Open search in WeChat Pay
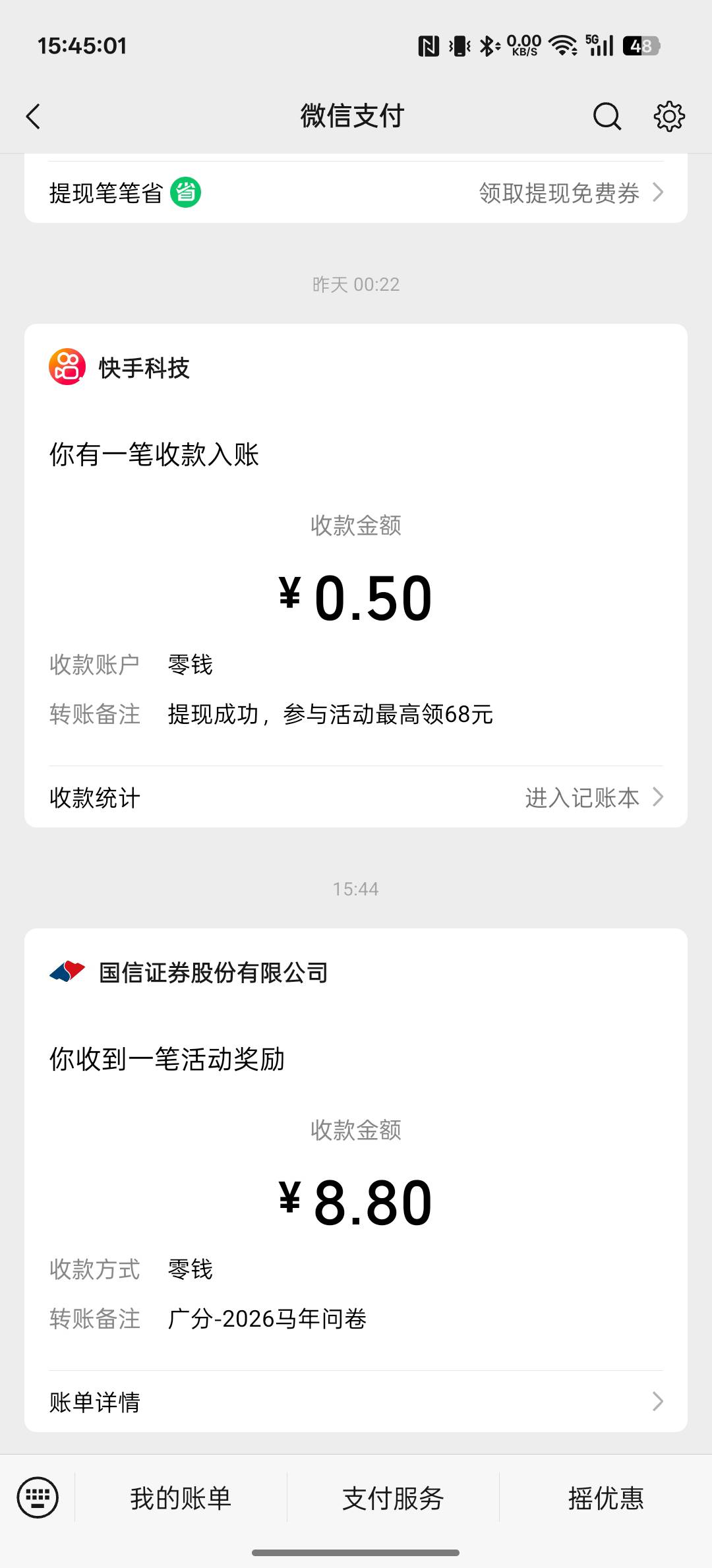 pyautogui.click(x=607, y=117)
